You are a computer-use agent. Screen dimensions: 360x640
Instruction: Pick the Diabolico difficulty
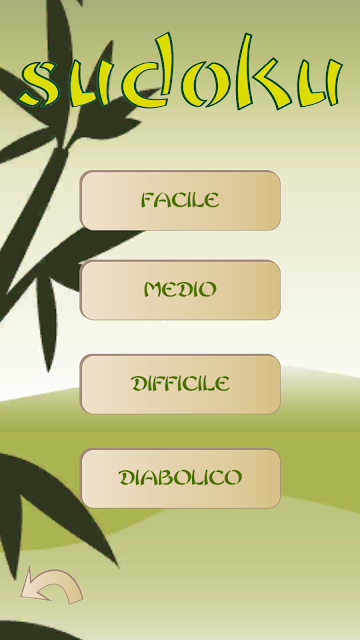click(180, 478)
